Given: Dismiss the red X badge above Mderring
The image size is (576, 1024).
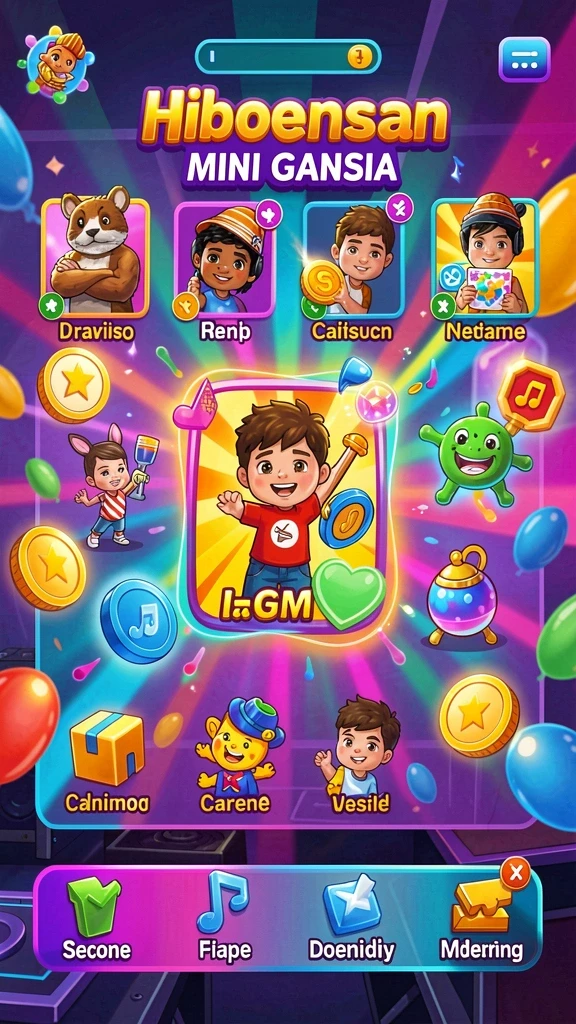Looking at the screenshot, I should pos(515,873).
